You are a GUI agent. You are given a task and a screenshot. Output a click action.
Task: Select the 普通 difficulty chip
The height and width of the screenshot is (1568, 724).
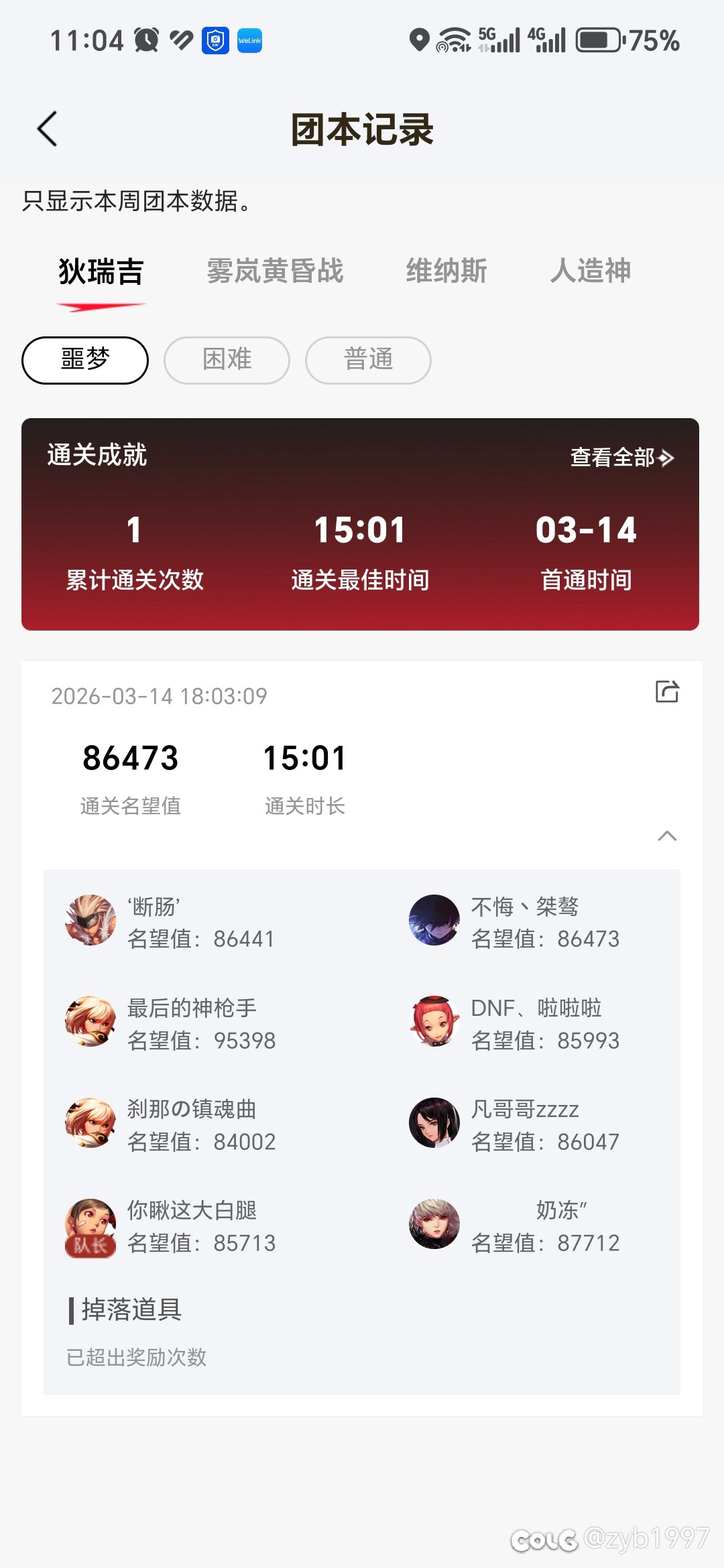[368, 360]
